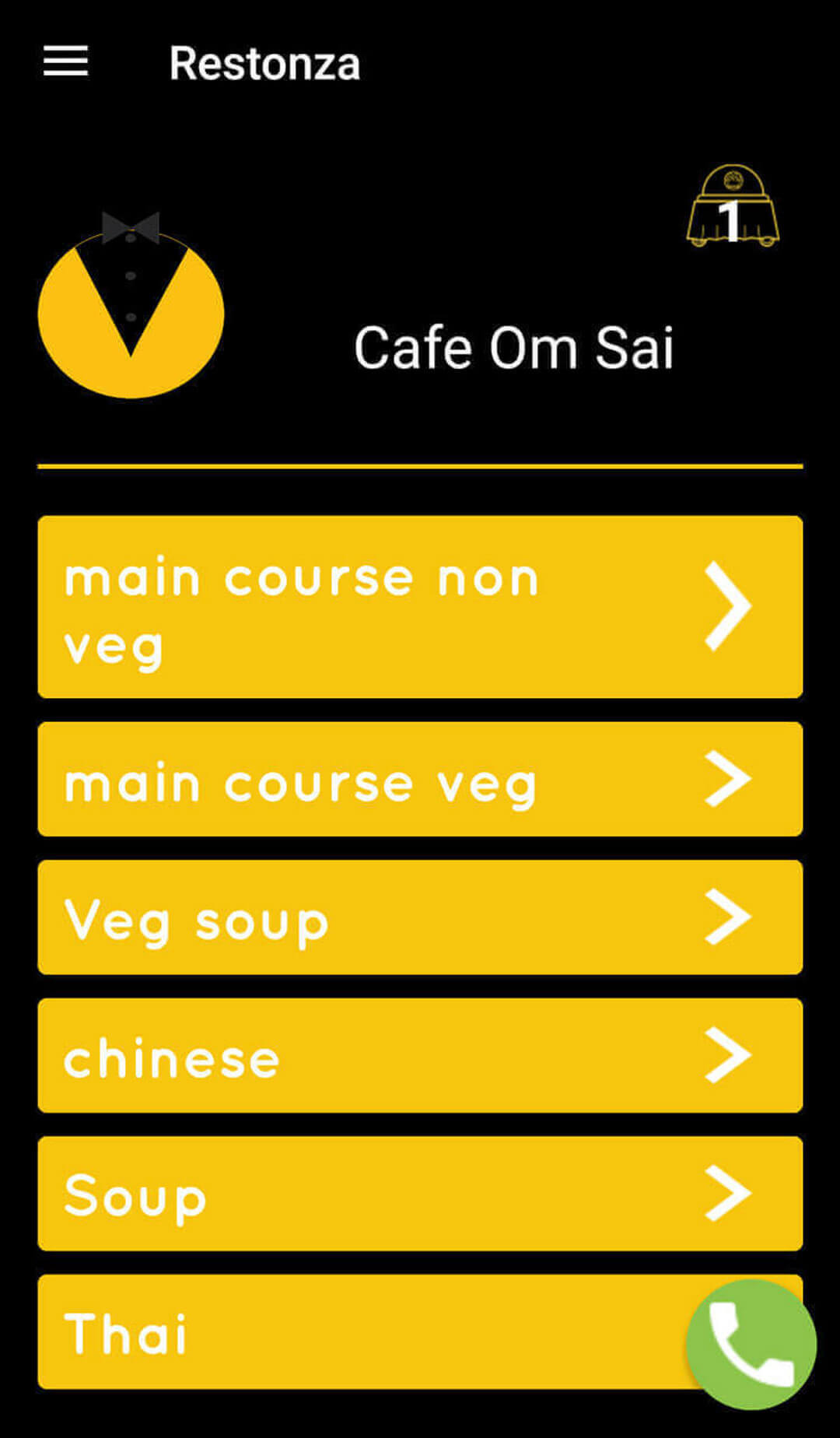Browse the main course veg category
The height and width of the screenshot is (1438, 840).
coord(420,780)
